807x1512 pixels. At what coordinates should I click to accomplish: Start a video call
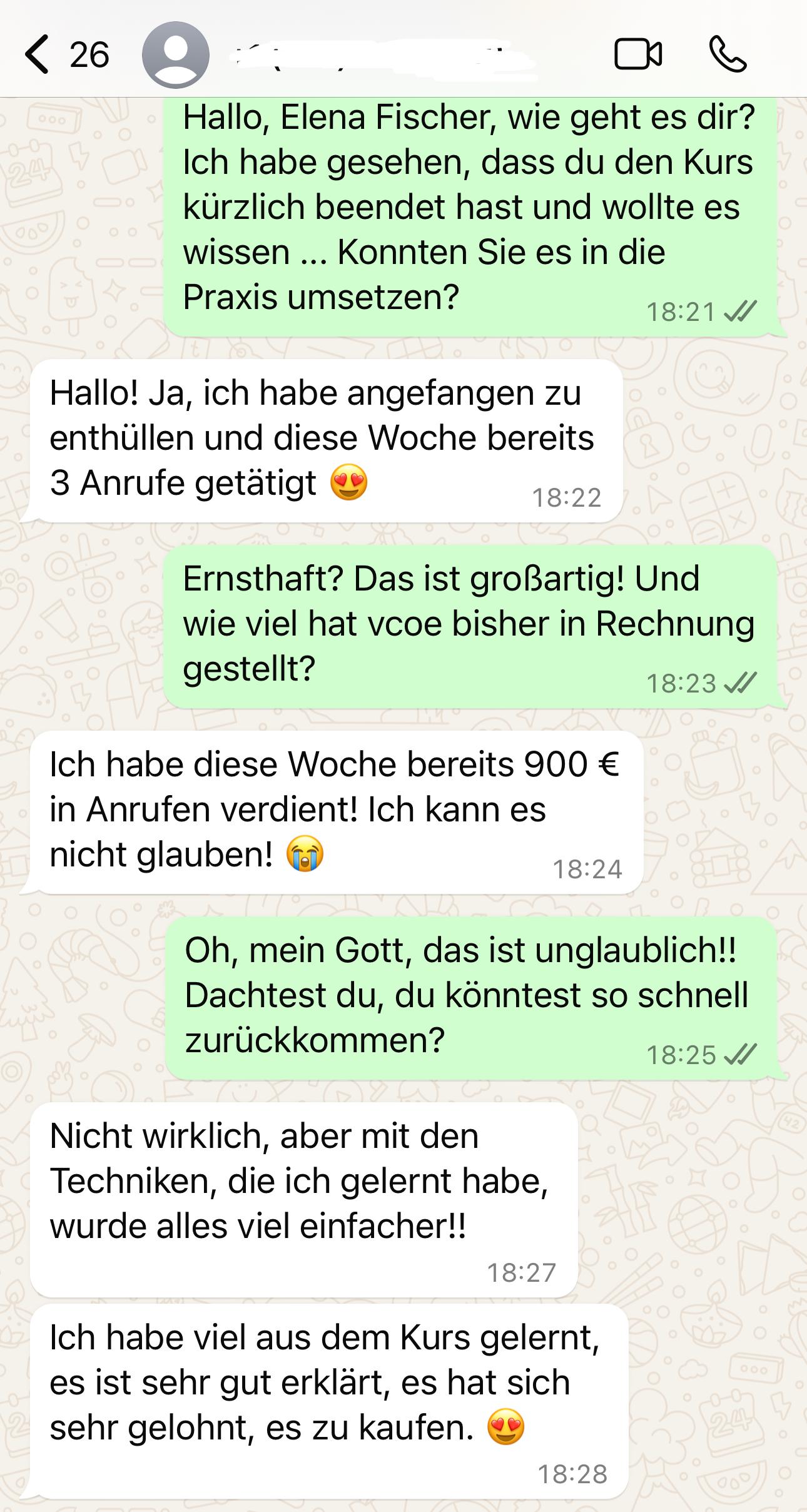click(638, 54)
